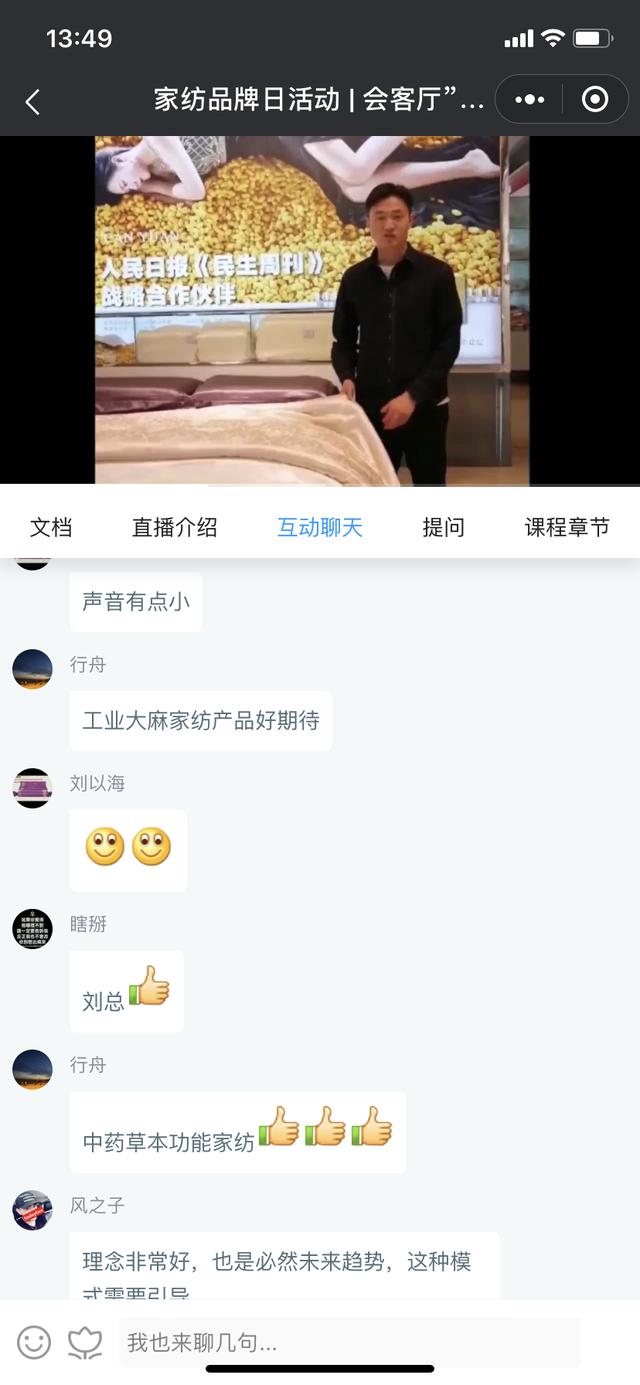This screenshot has height=1385, width=640.
Task: Close the mini program with the circle icon
Action: (595, 99)
